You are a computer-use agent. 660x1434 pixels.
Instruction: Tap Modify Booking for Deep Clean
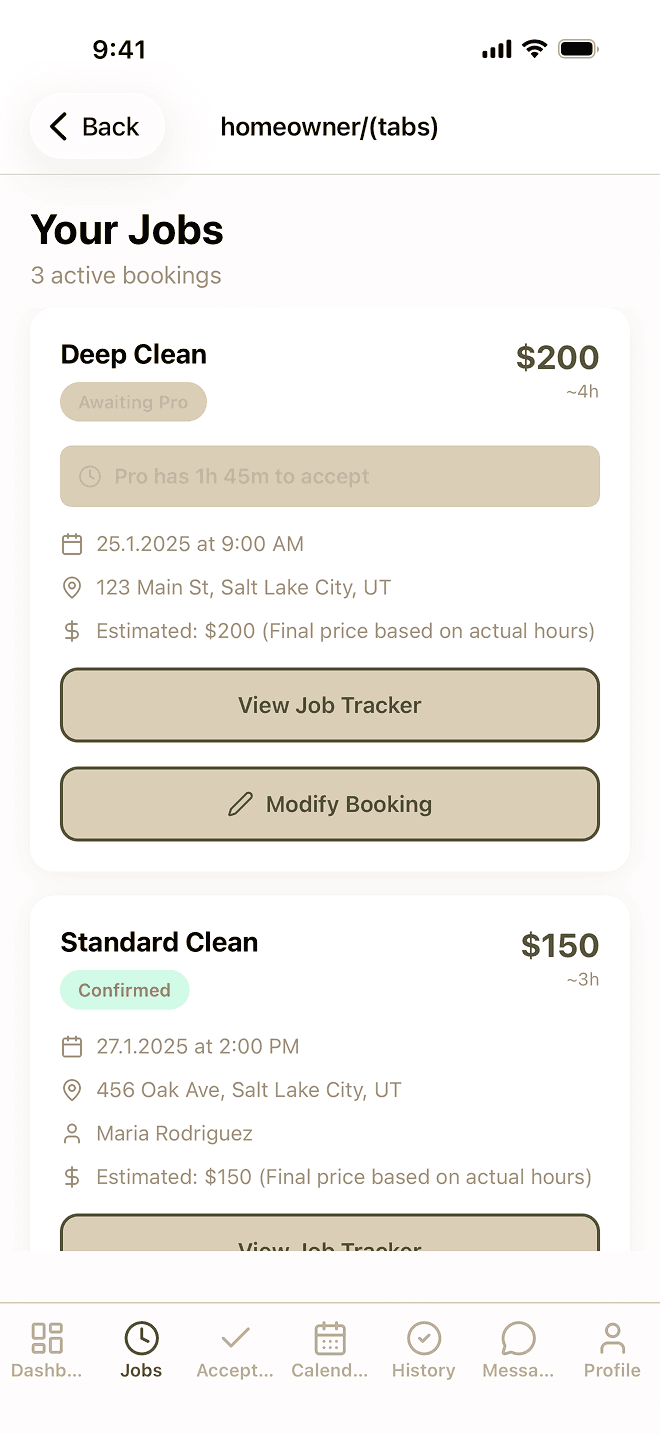330,804
